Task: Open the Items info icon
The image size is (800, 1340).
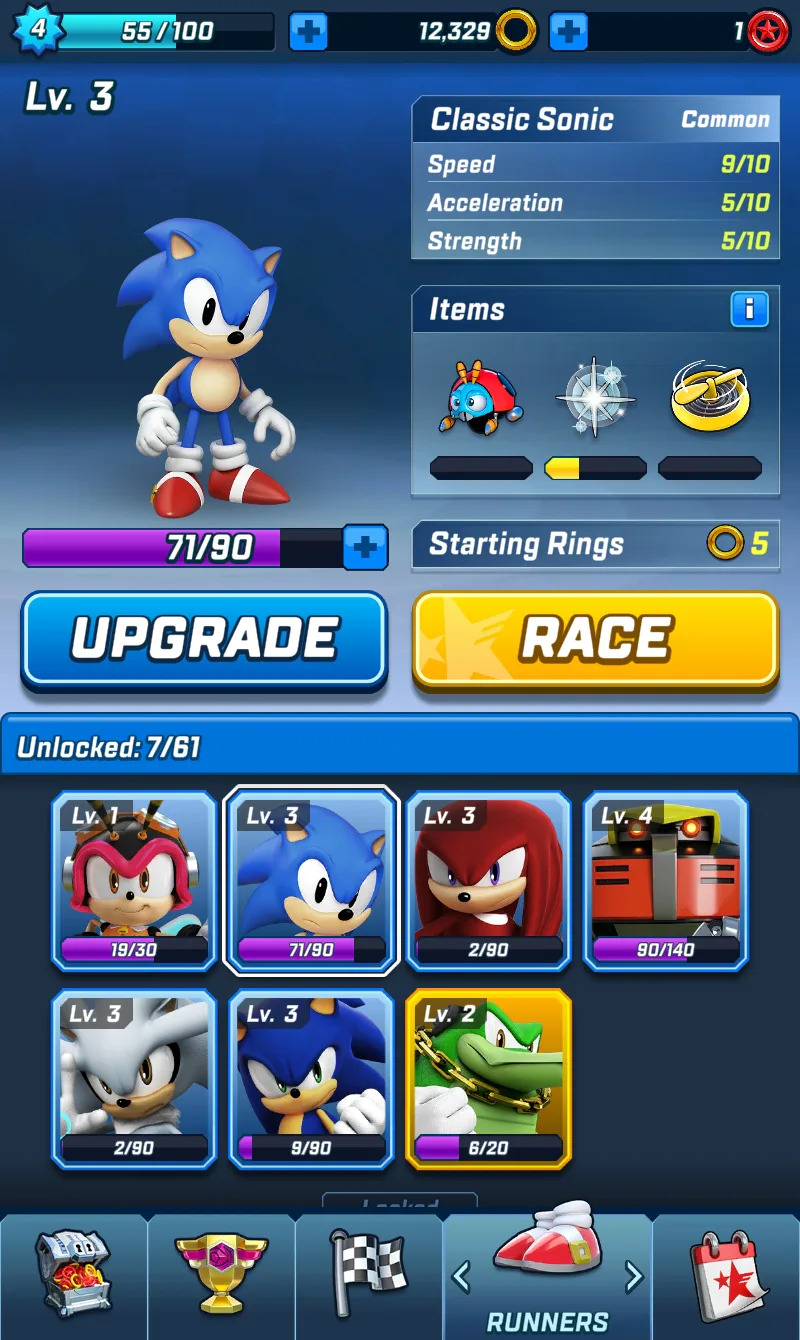Action: (x=749, y=309)
